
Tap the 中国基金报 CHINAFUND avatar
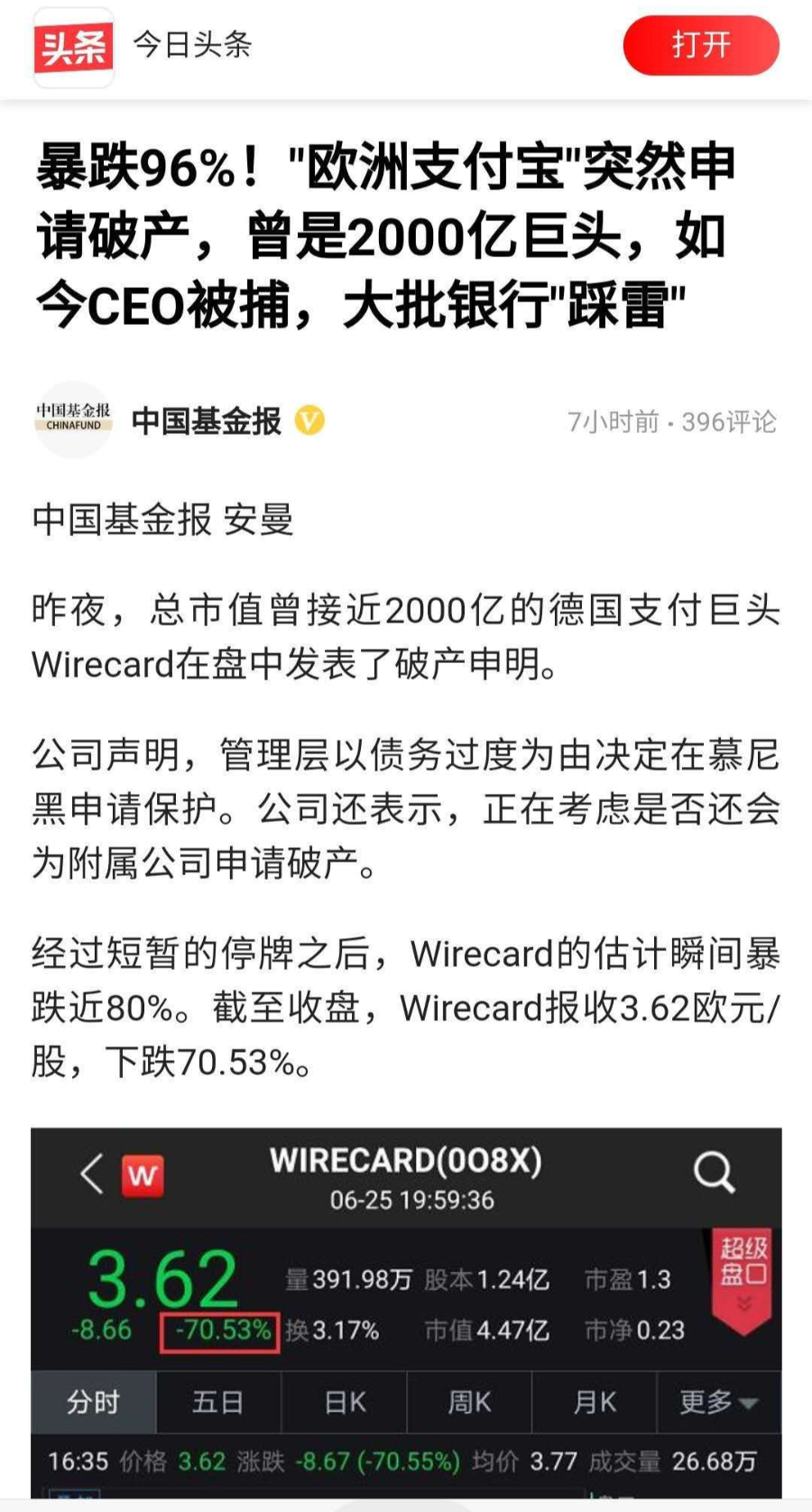73,419
